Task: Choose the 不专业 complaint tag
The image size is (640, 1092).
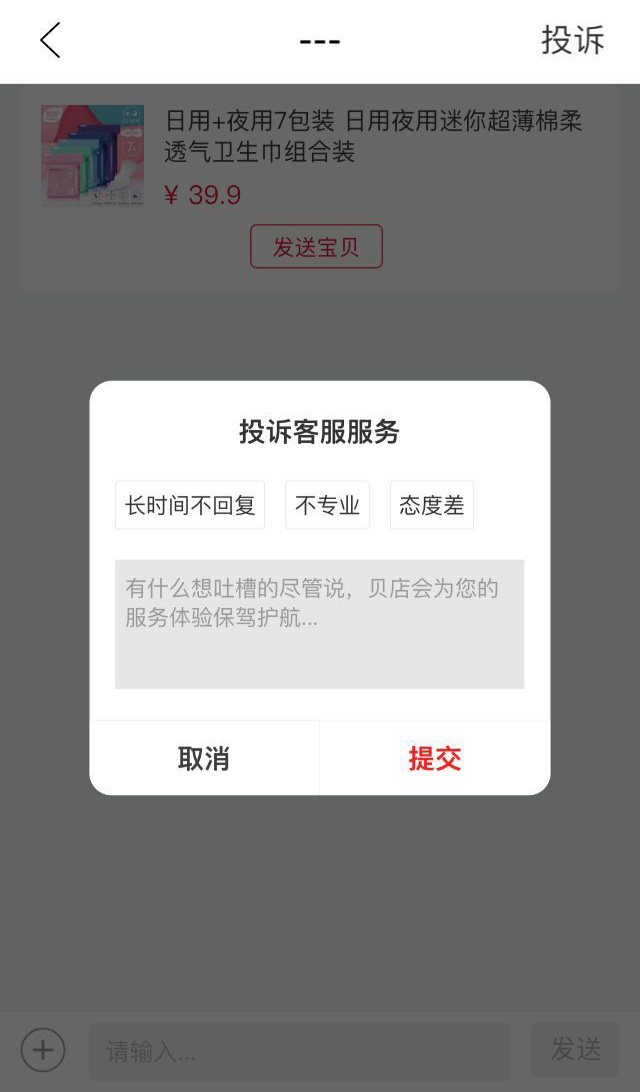Action: pyautogui.click(x=327, y=505)
